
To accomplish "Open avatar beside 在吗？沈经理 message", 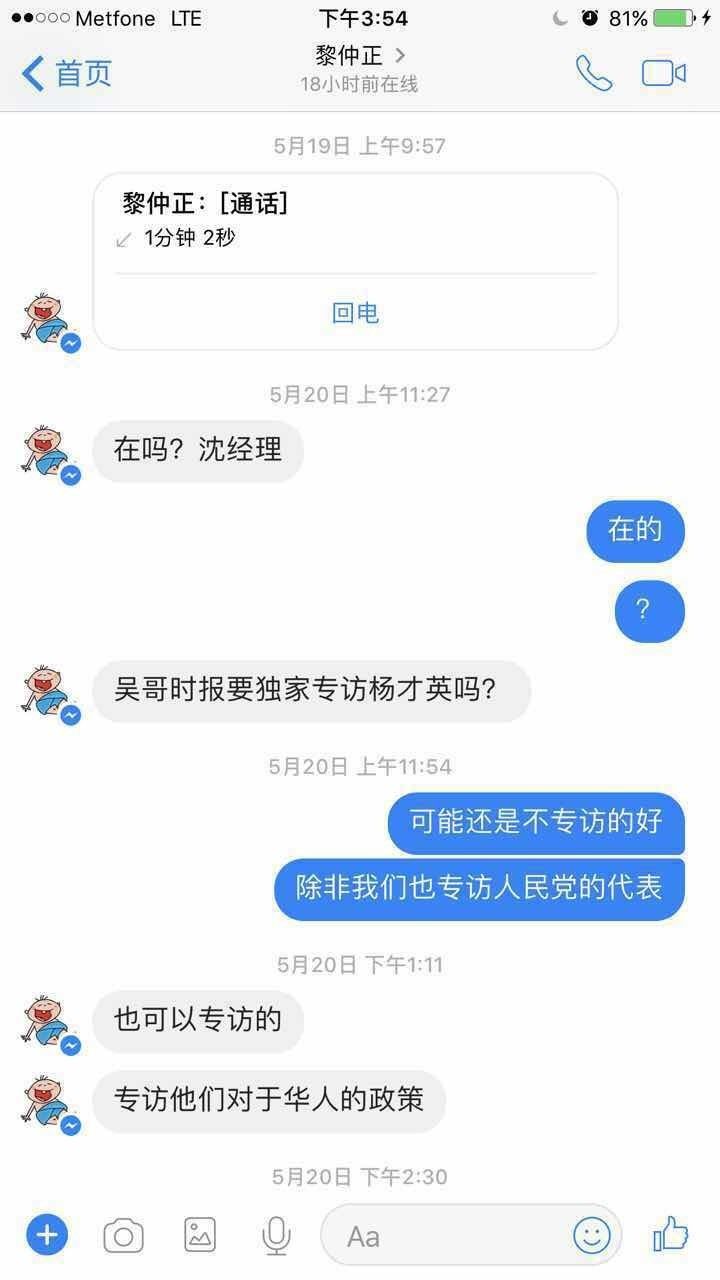I will click(46, 451).
